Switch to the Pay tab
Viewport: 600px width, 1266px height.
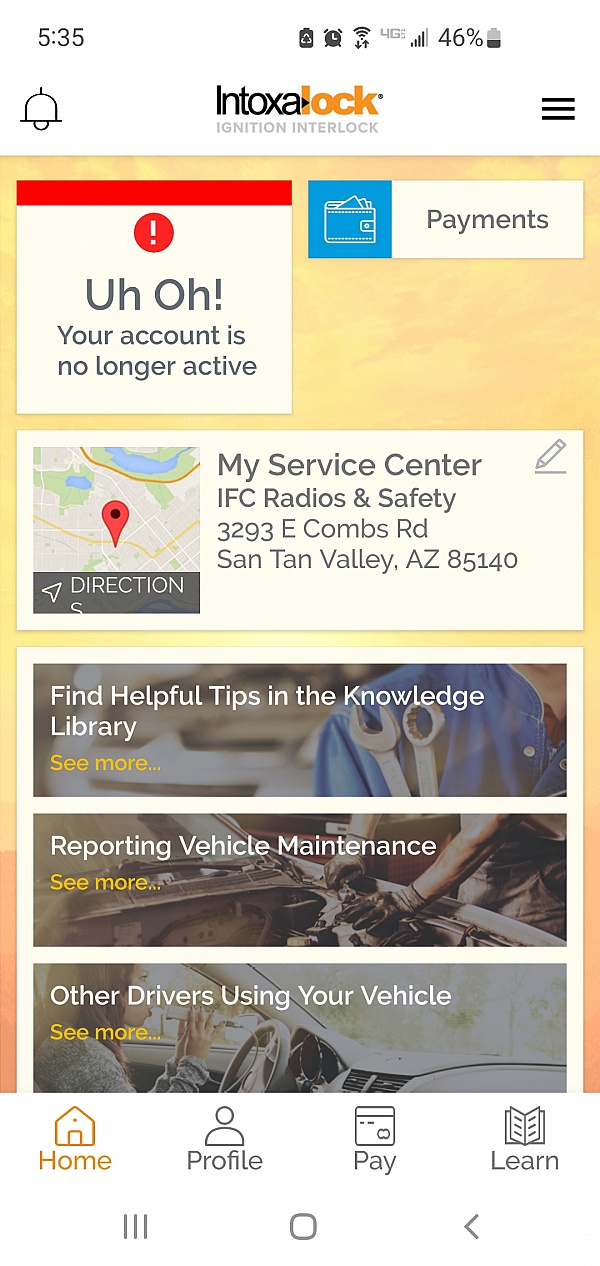[x=375, y=1139]
